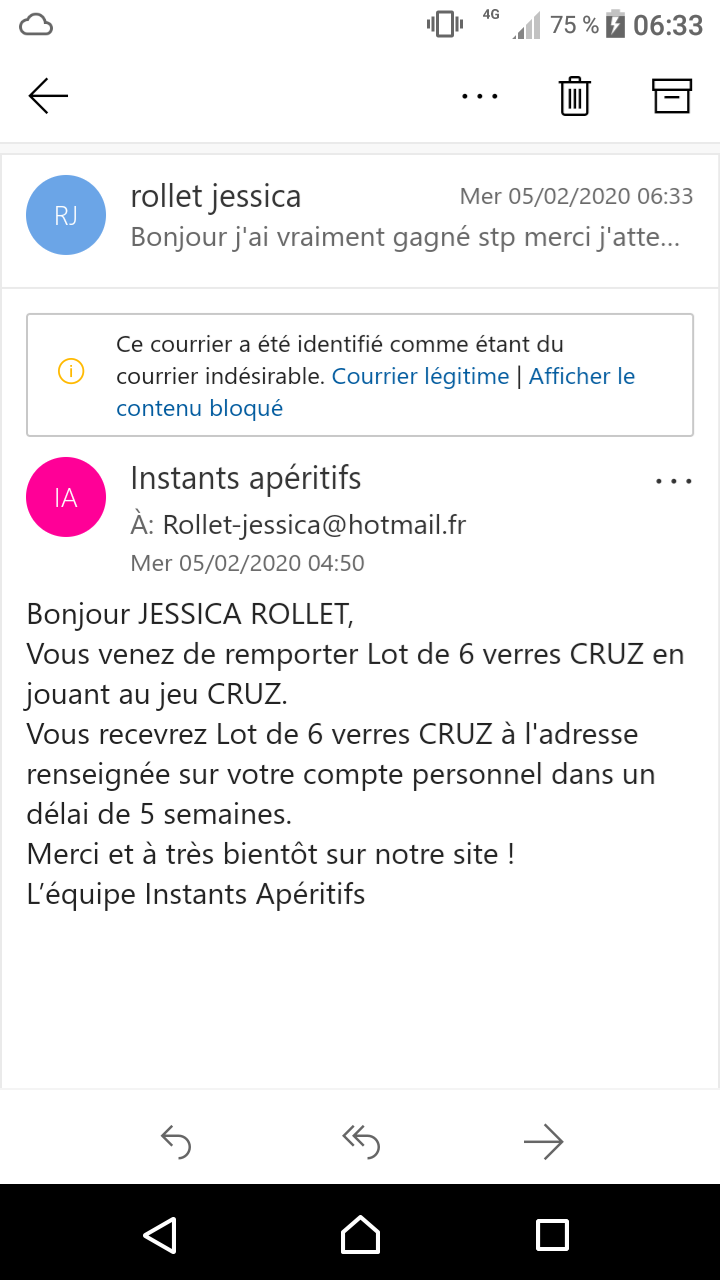Go back using the top arrow
Viewport: 720px width, 1280px height.
click(48, 96)
